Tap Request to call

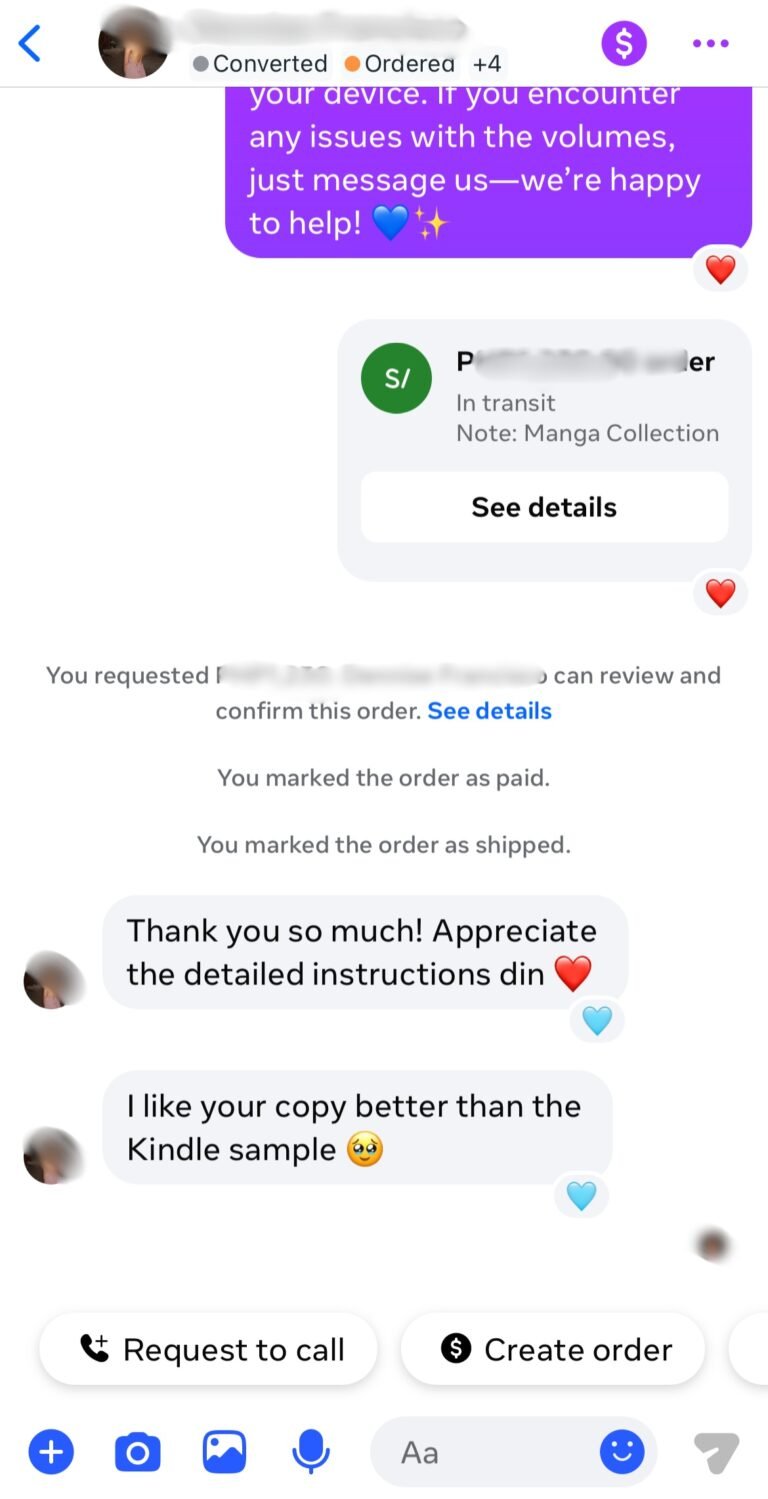[x=208, y=1349]
